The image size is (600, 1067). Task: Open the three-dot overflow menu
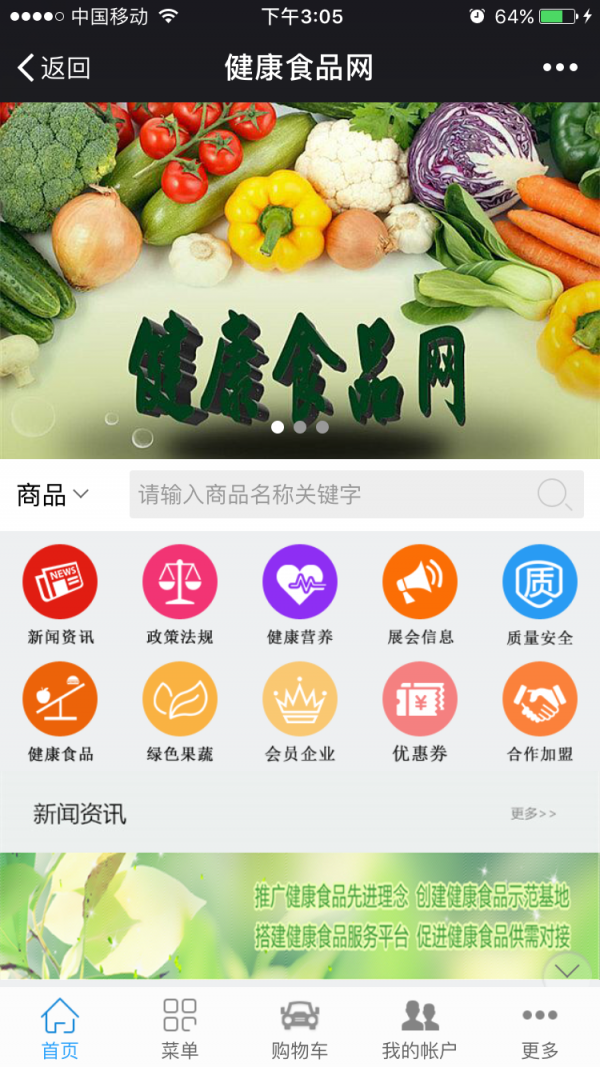[560, 68]
